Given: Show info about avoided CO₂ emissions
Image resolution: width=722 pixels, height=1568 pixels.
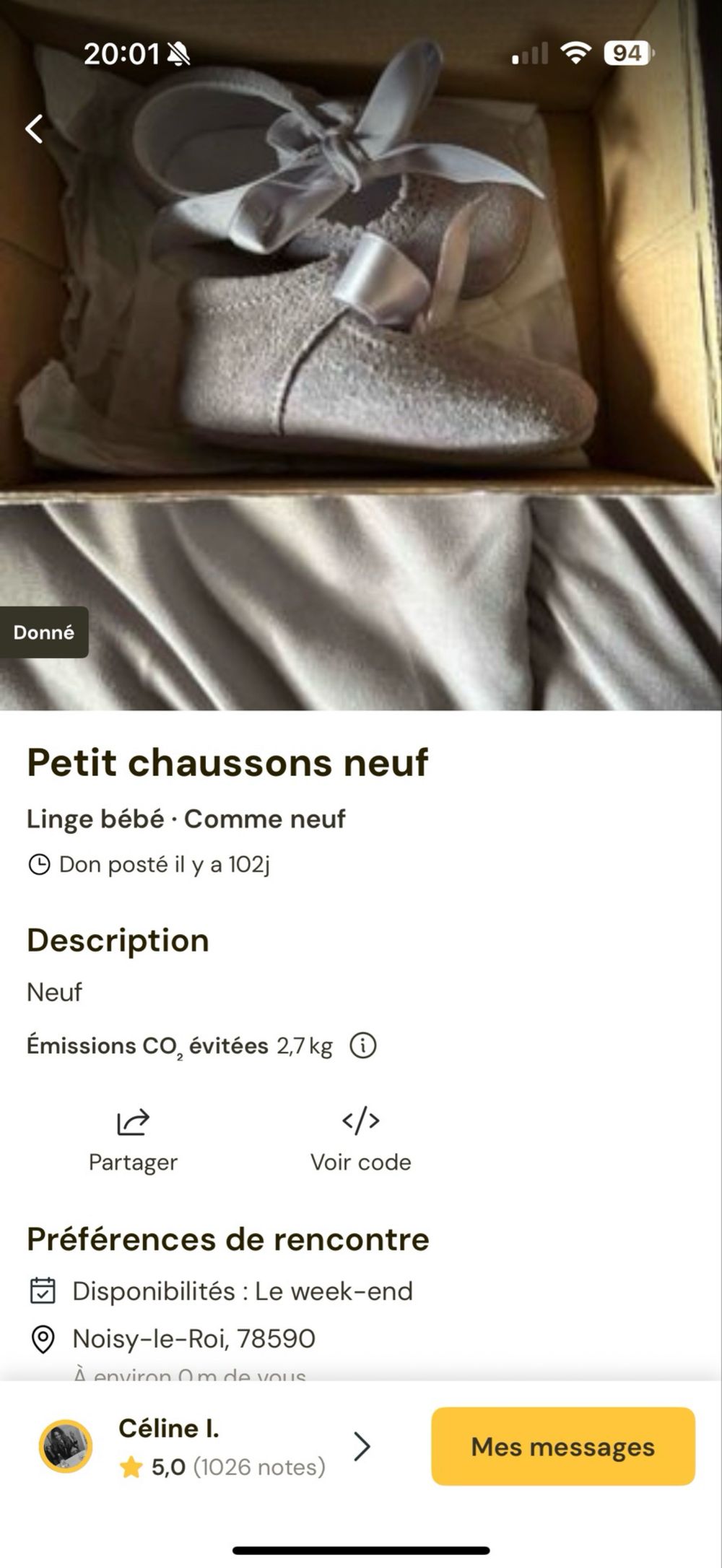Looking at the screenshot, I should pos(363,1045).
